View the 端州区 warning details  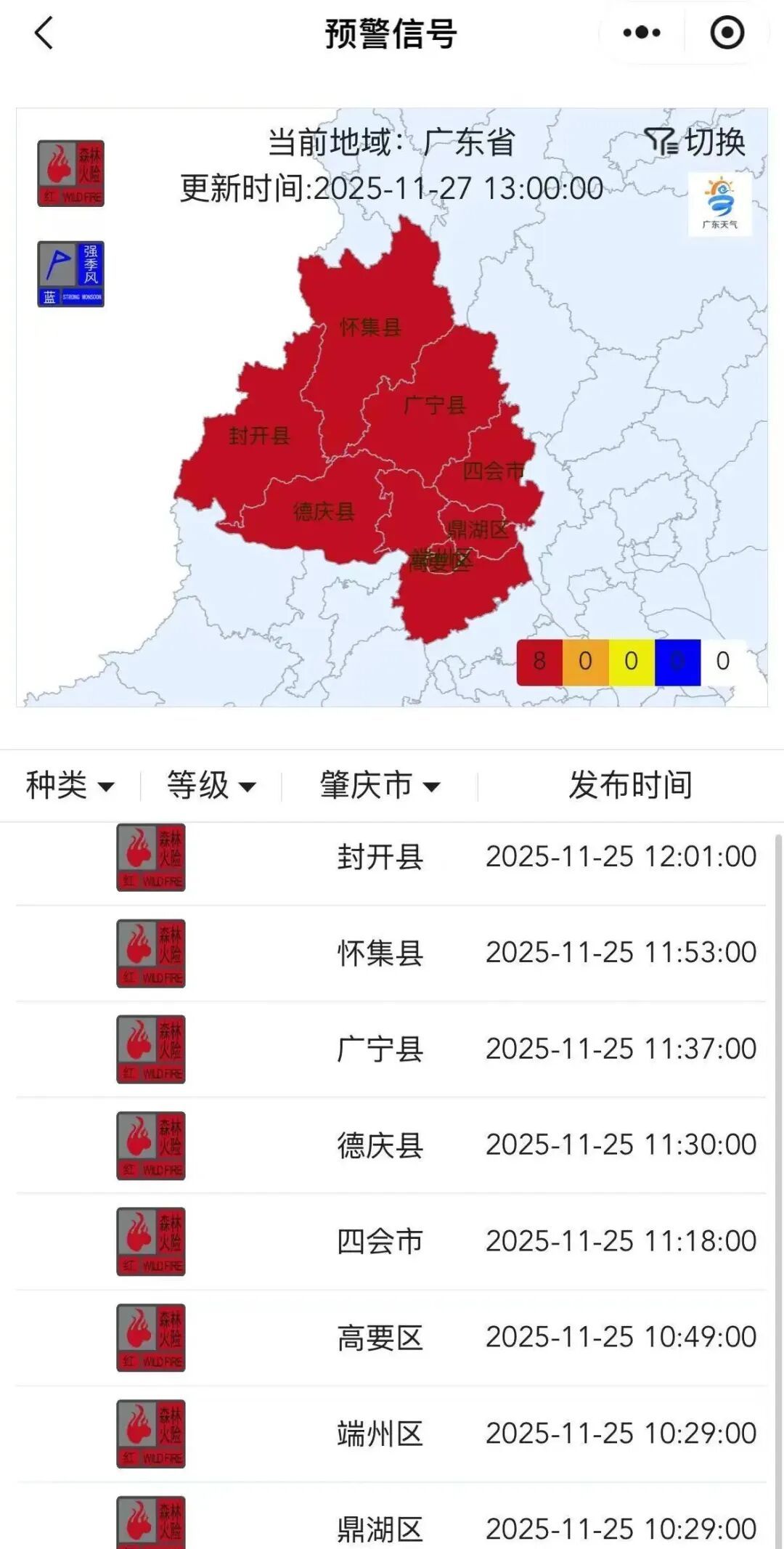(391, 1434)
